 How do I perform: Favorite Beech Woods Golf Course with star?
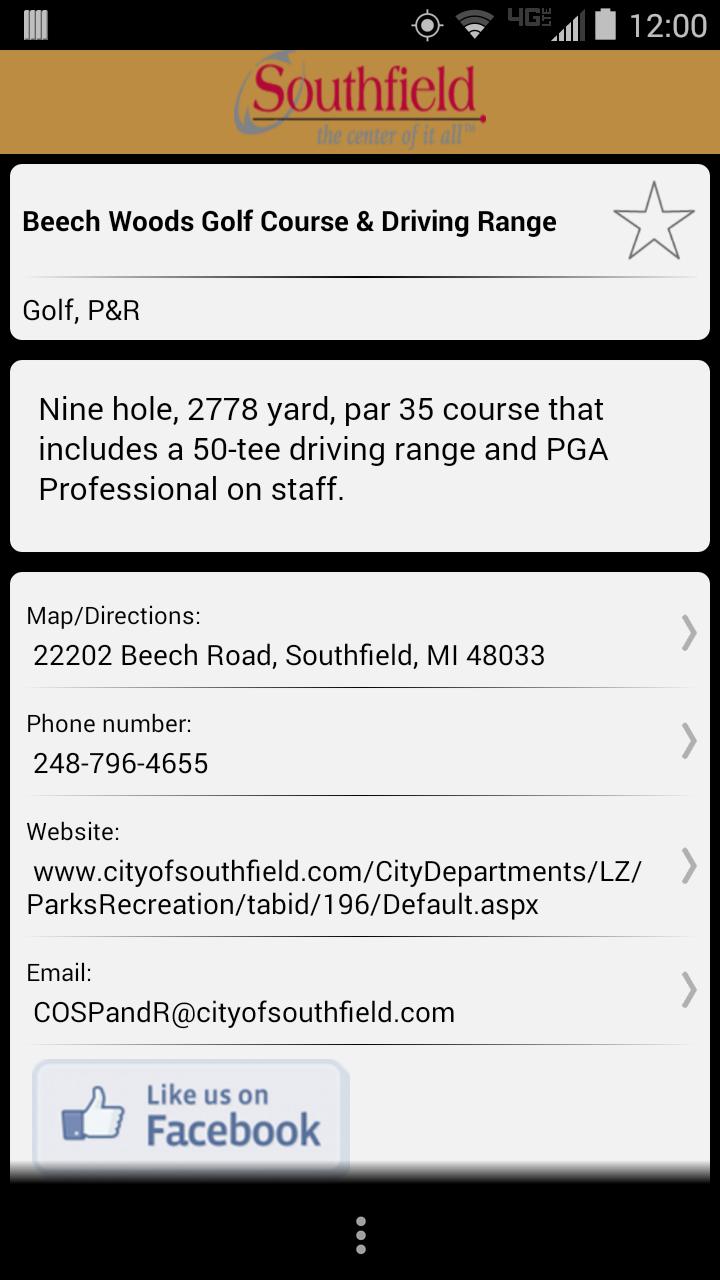tap(653, 221)
